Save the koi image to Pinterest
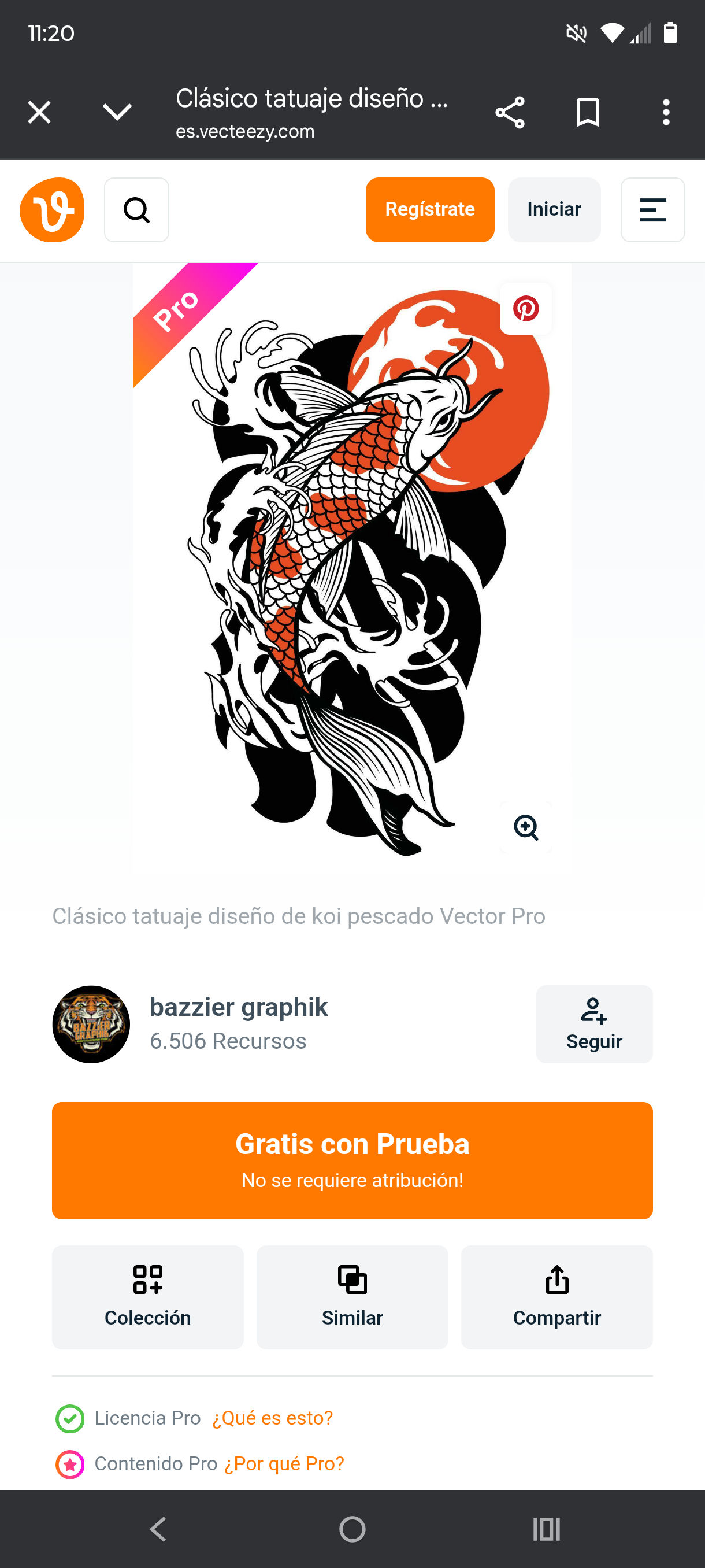The width and height of the screenshot is (705, 1568). pos(525,309)
